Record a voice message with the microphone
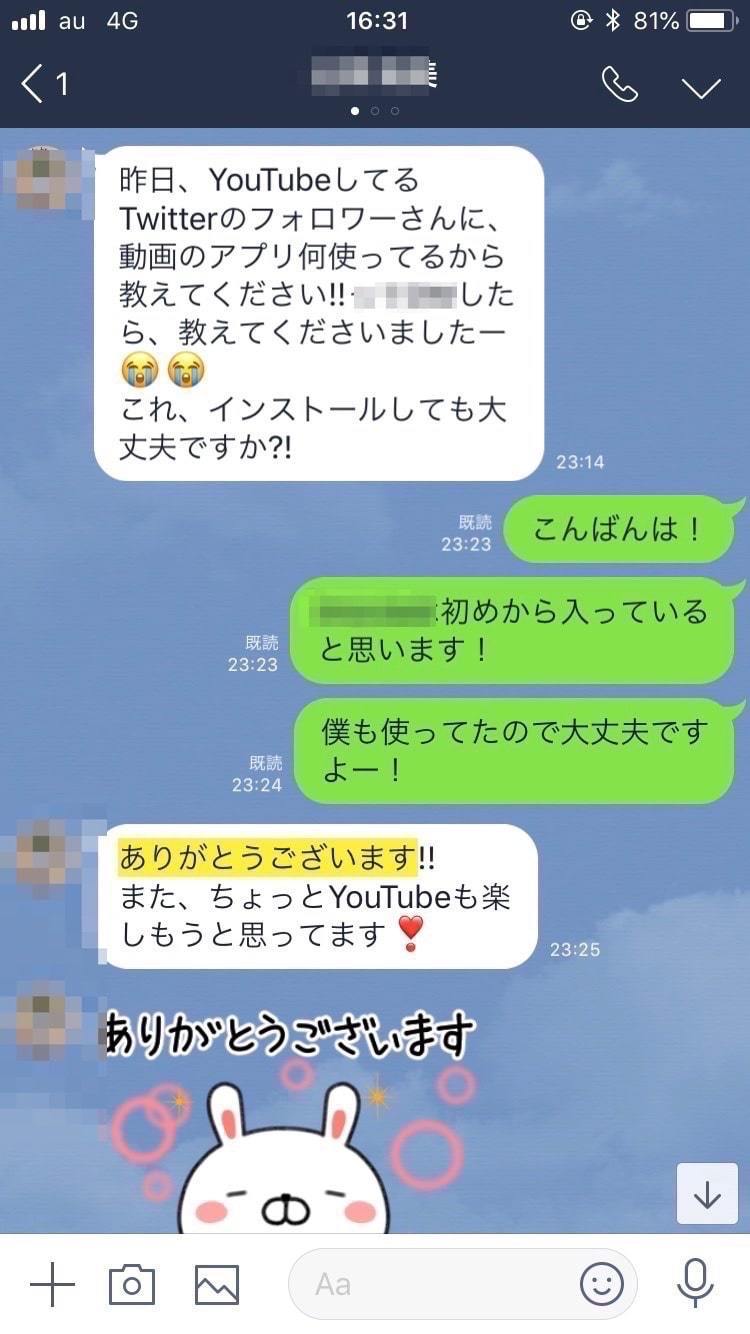The image size is (750, 1334). [694, 1284]
